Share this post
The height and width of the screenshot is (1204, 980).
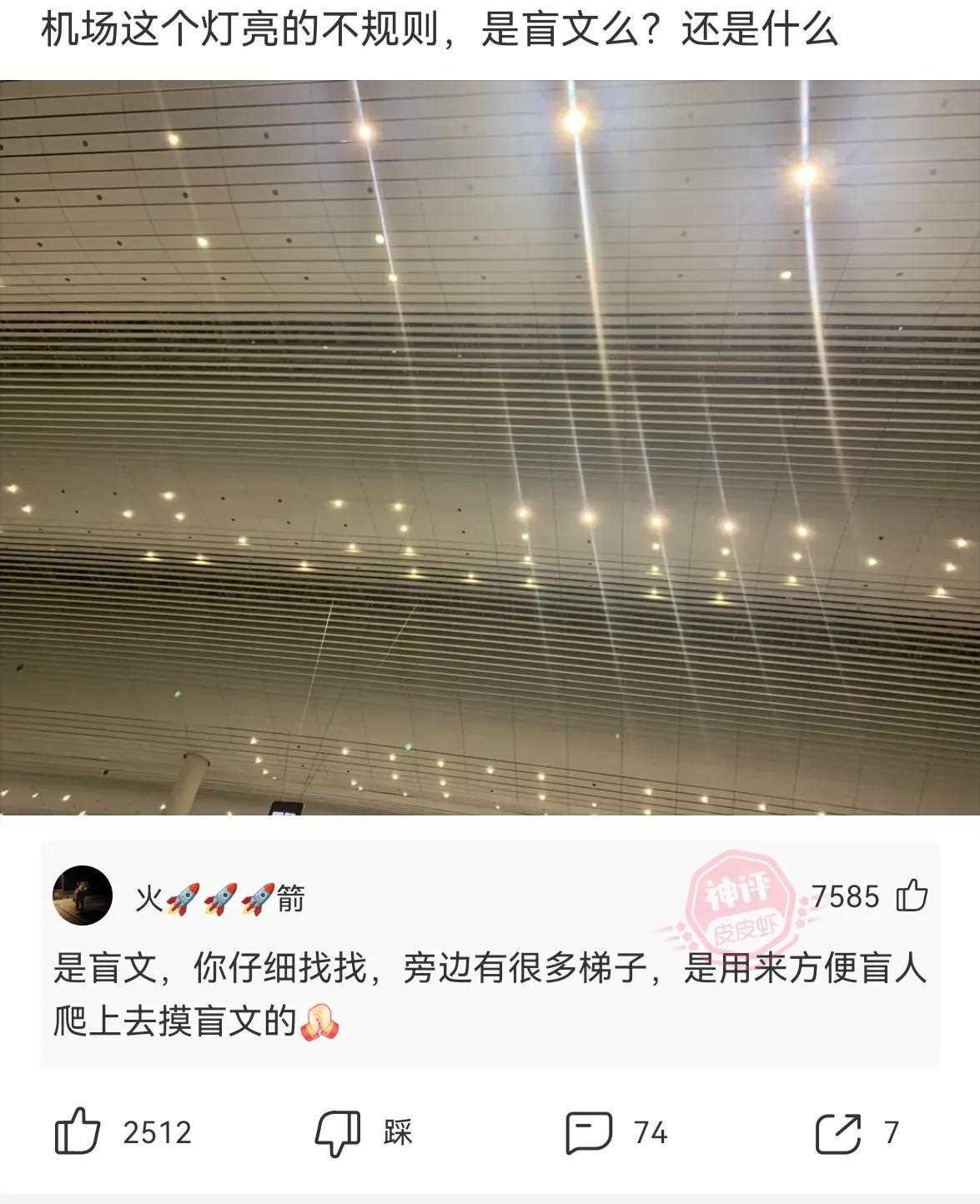click(x=837, y=1132)
